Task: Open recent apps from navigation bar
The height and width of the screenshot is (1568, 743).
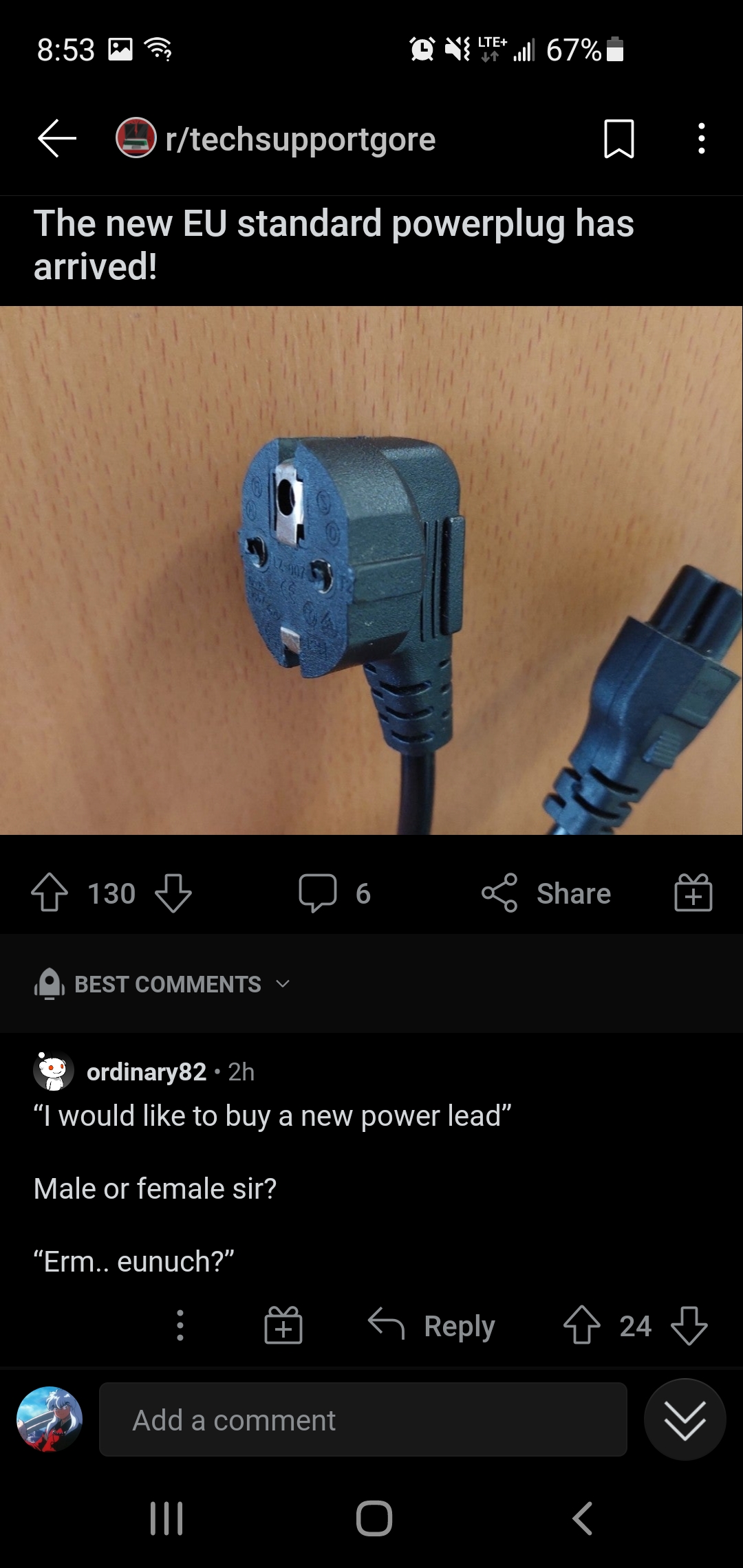Action: [166, 1518]
